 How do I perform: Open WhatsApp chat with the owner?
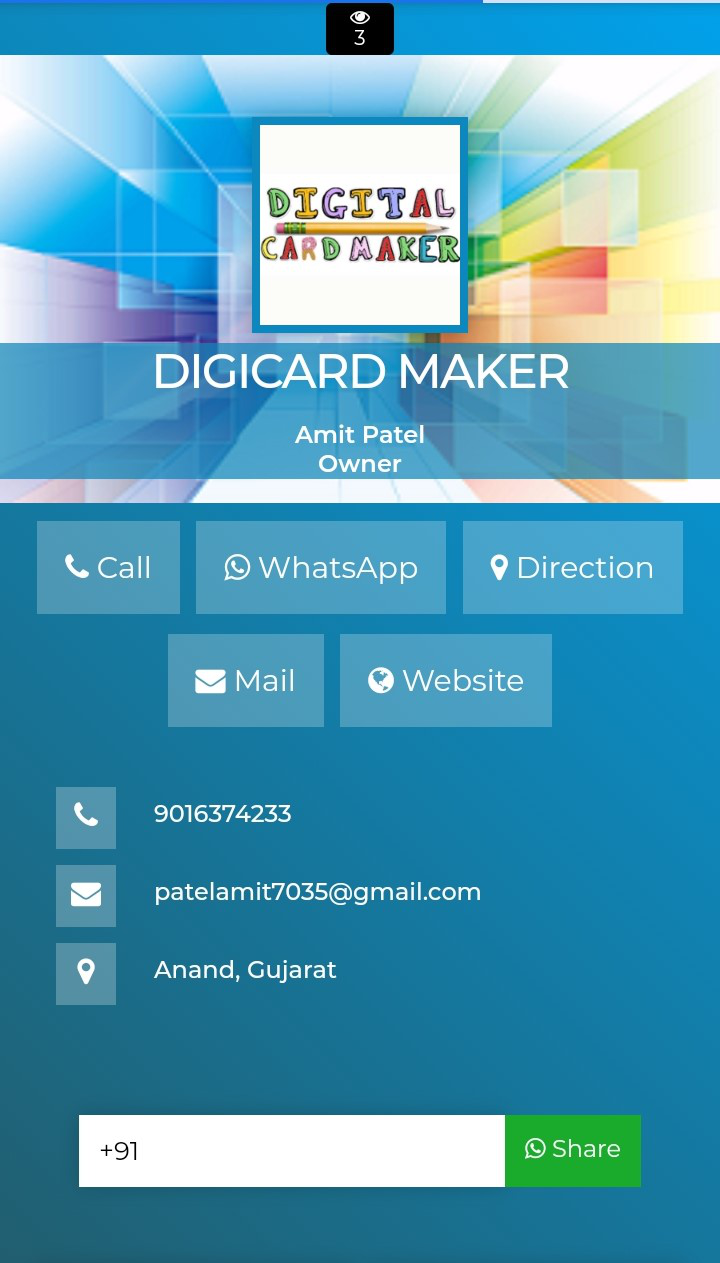coord(320,567)
